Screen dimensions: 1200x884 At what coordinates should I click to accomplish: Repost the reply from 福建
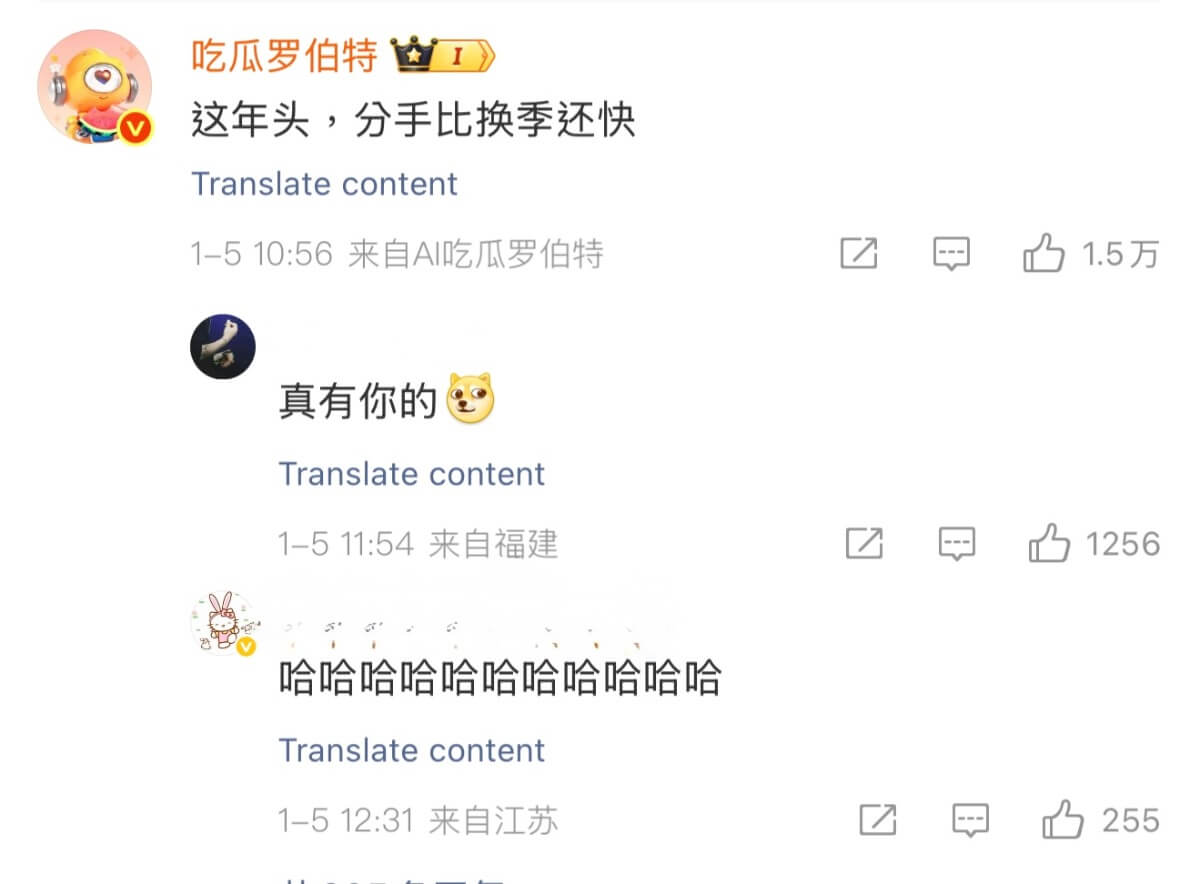click(x=864, y=544)
